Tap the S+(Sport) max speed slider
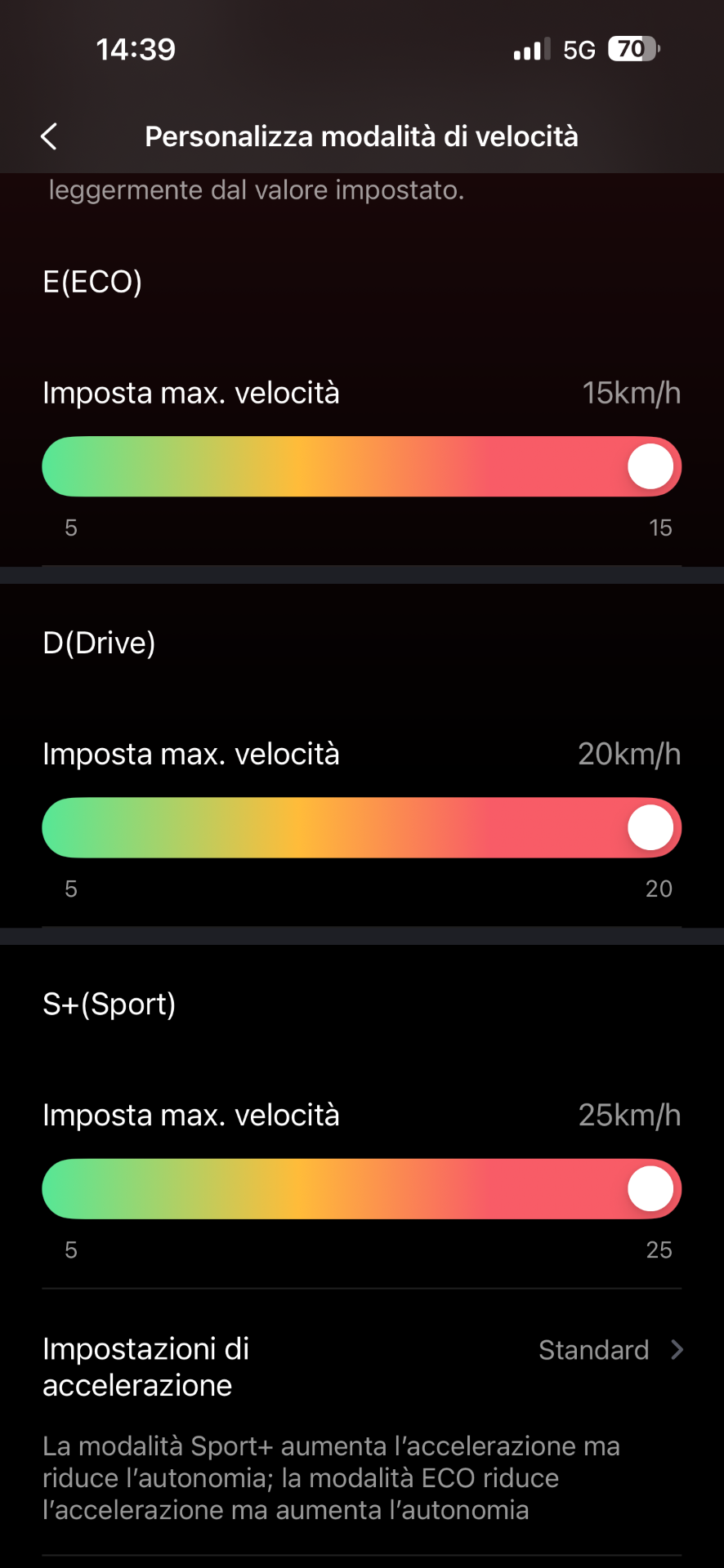This screenshot has width=724, height=1568. pyautogui.click(x=362, y=1188)
